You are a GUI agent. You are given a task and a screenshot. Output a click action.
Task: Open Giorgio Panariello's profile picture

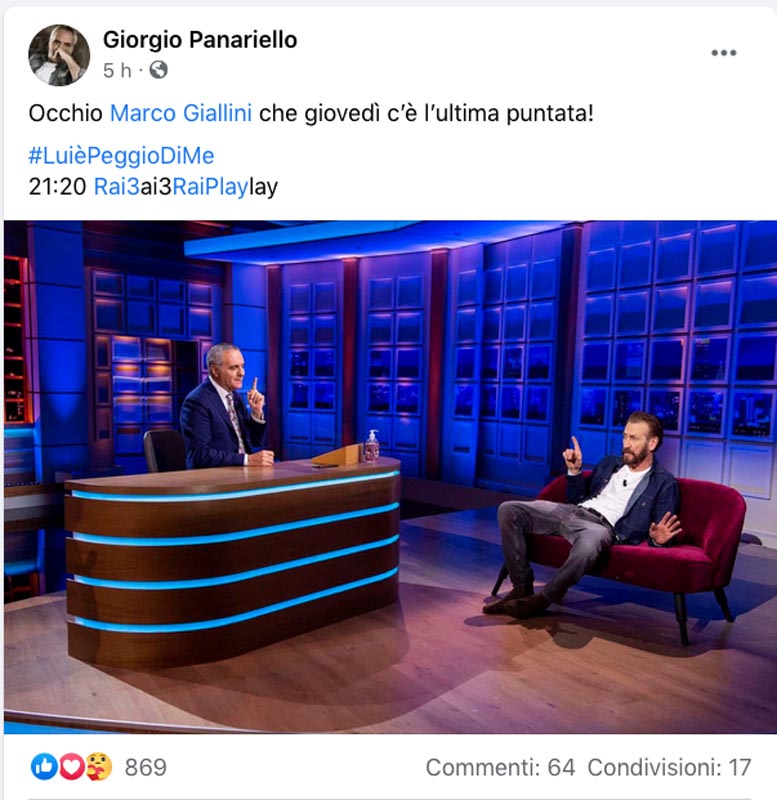coord(59,55)
